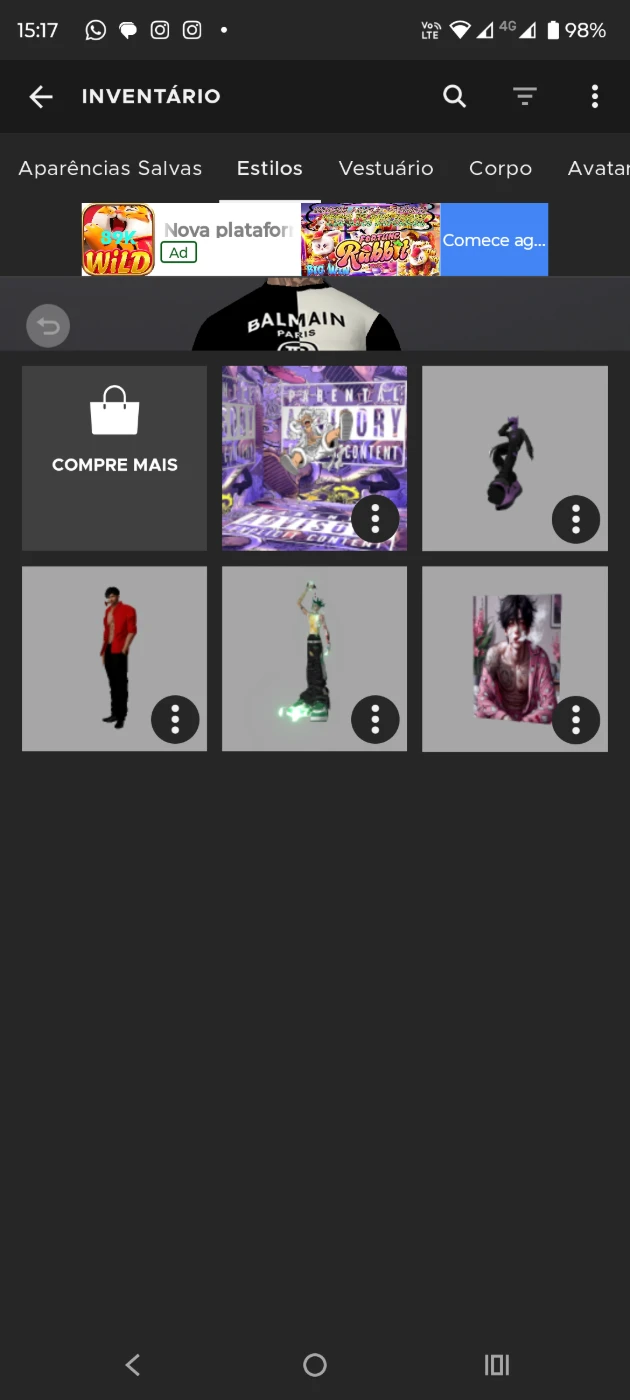Image resolution: width=630 pixels, height=1400 pixels.
Task: Switch to Aparências Salvas tab
Action: point(110,169)
